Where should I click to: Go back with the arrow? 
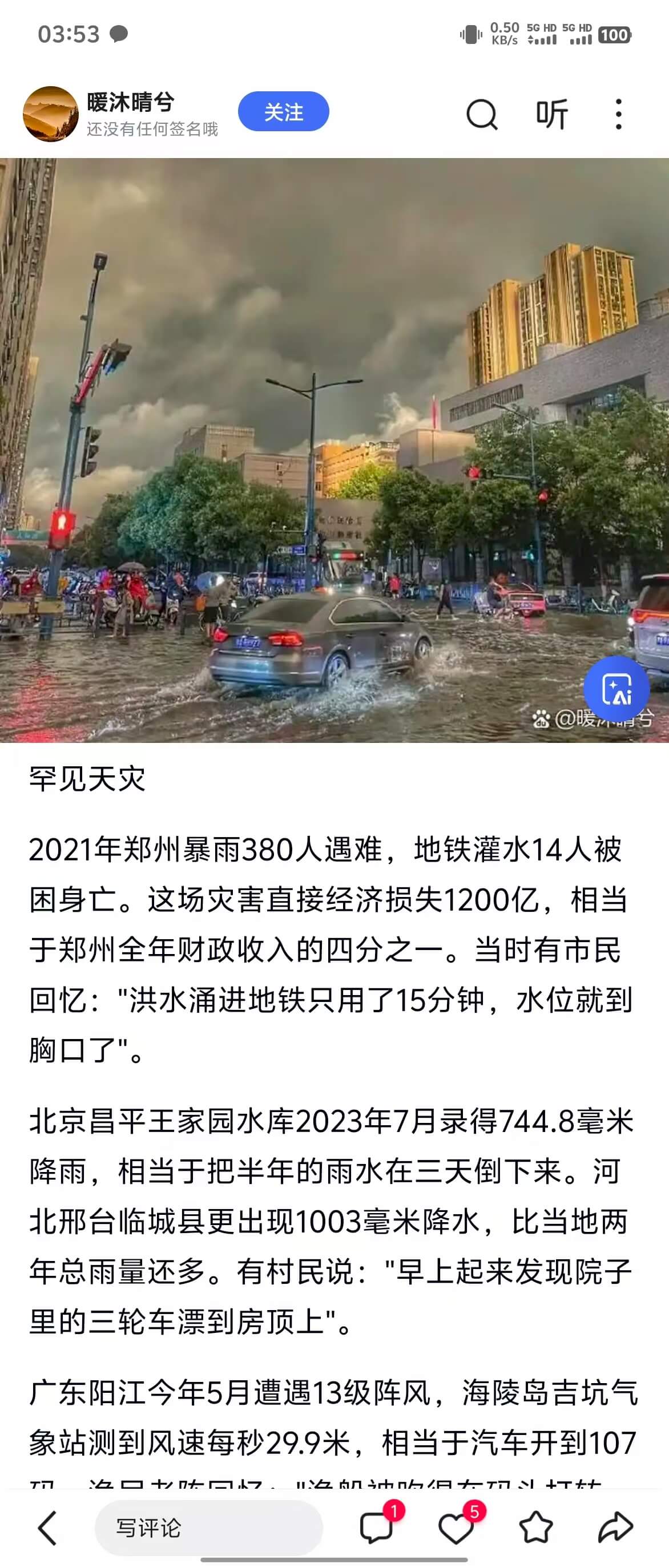click(47, 1528)
